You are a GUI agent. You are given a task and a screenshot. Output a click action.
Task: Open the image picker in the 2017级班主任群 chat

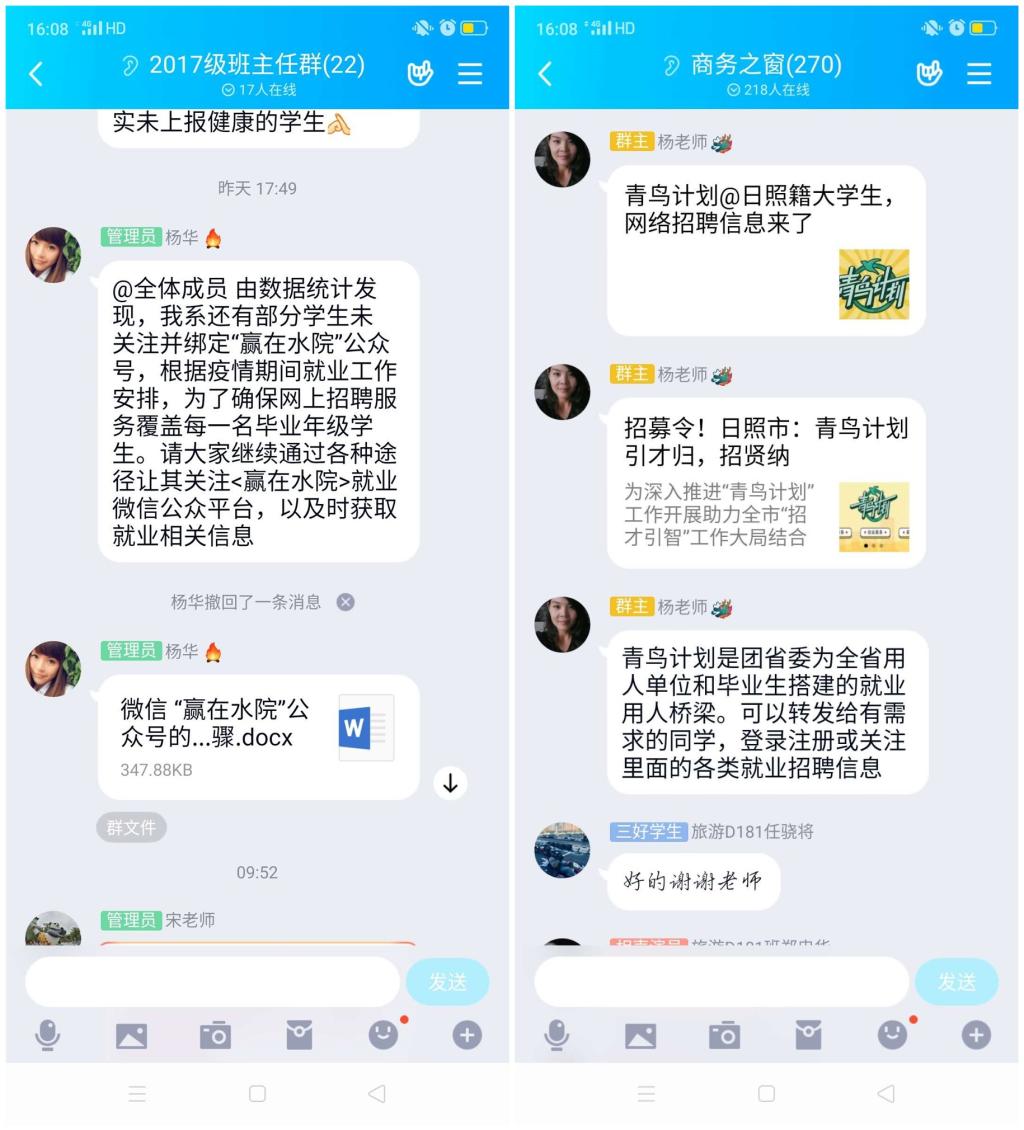tap(131, 1035)
